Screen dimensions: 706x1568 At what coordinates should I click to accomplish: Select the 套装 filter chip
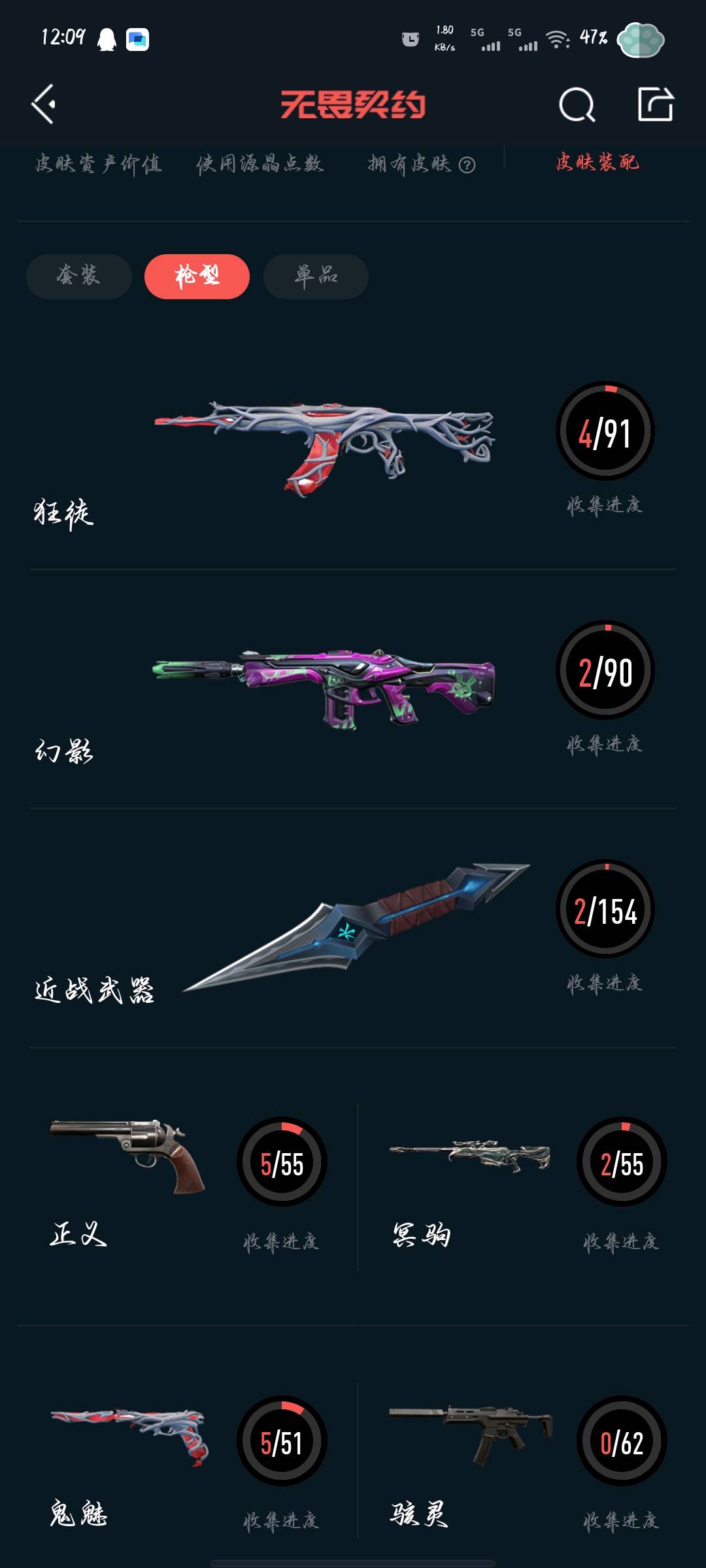tap(79, 276)
